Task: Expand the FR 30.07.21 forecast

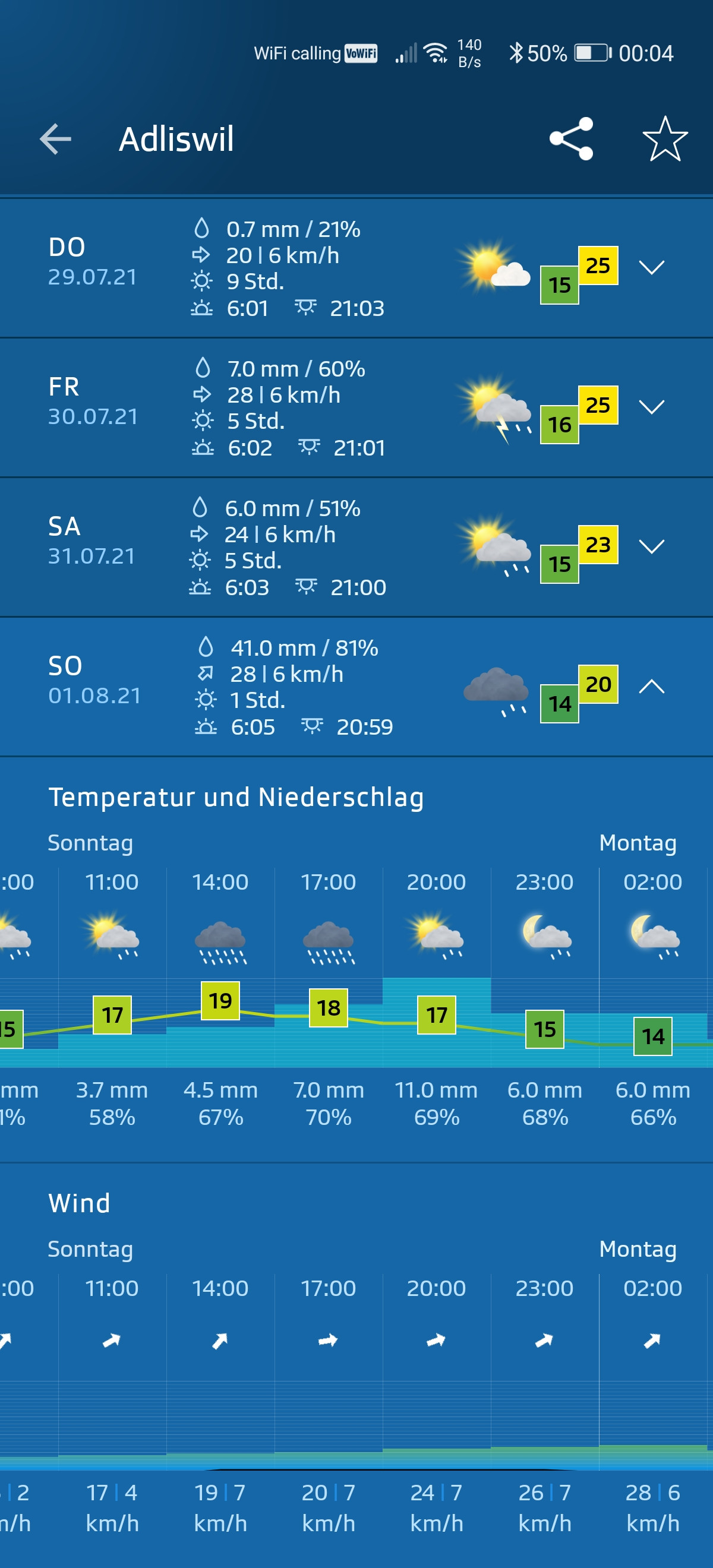Action: point(651,407)
